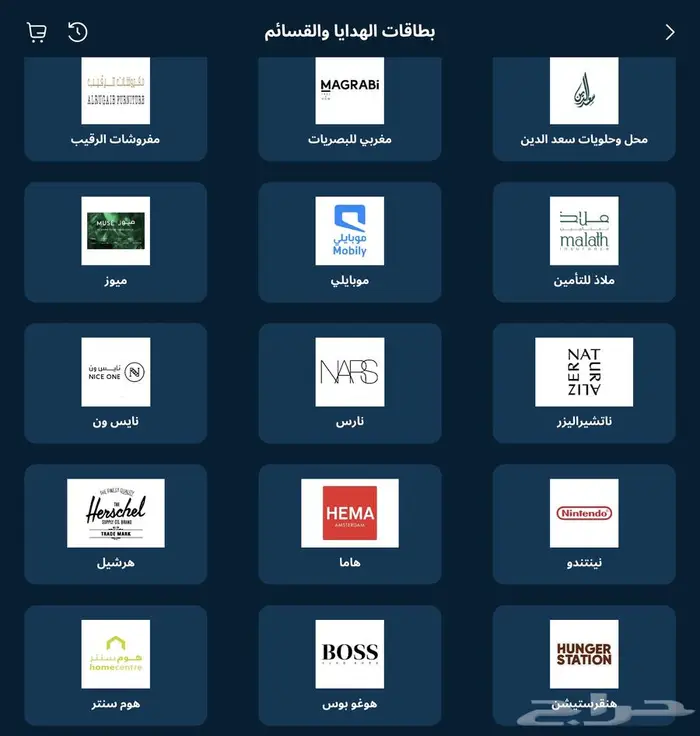
Task: Open the order history clock icon
Action: click(77, 32)
